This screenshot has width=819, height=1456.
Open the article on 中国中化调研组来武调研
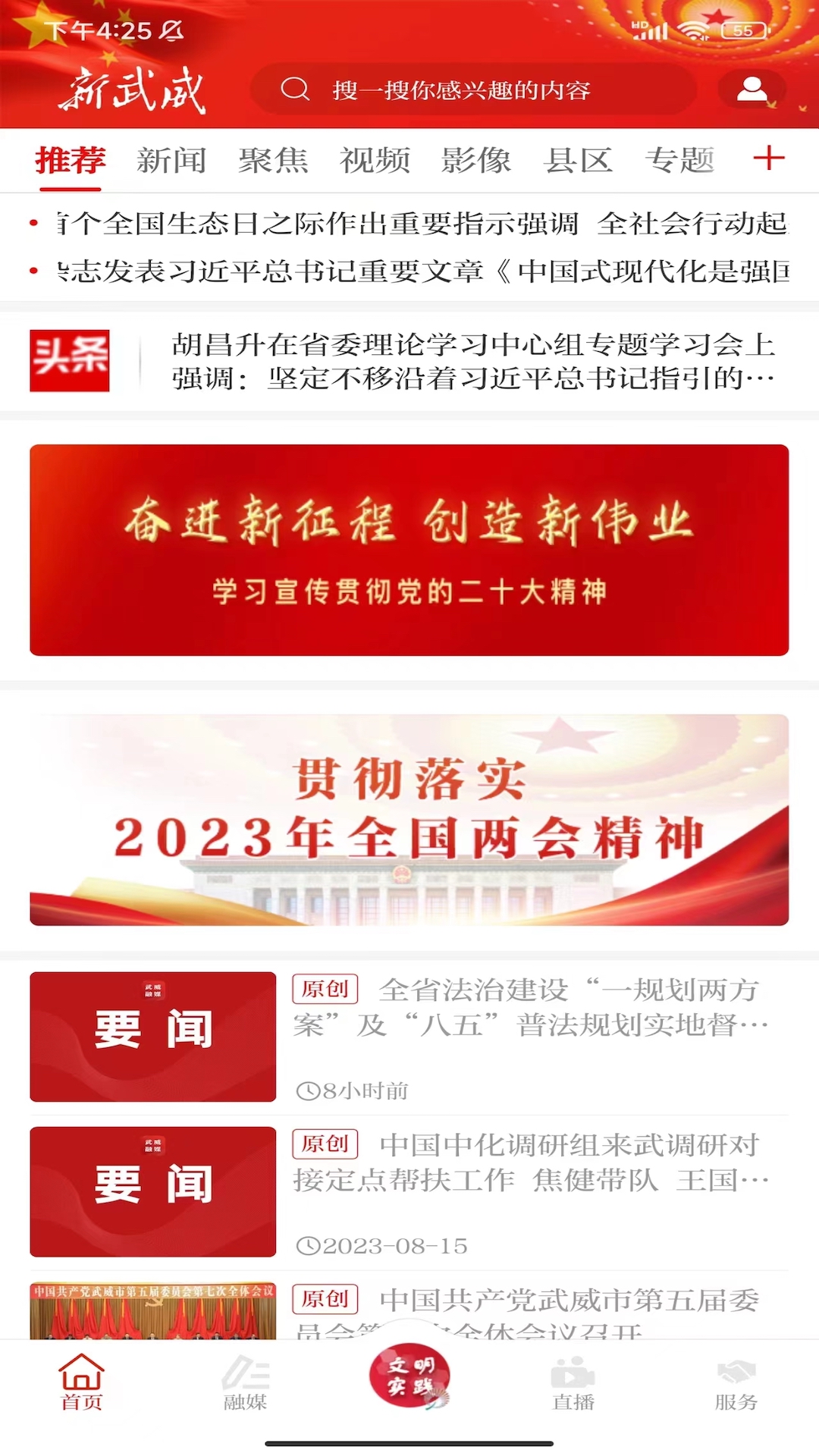click(x=409, y=1192)
